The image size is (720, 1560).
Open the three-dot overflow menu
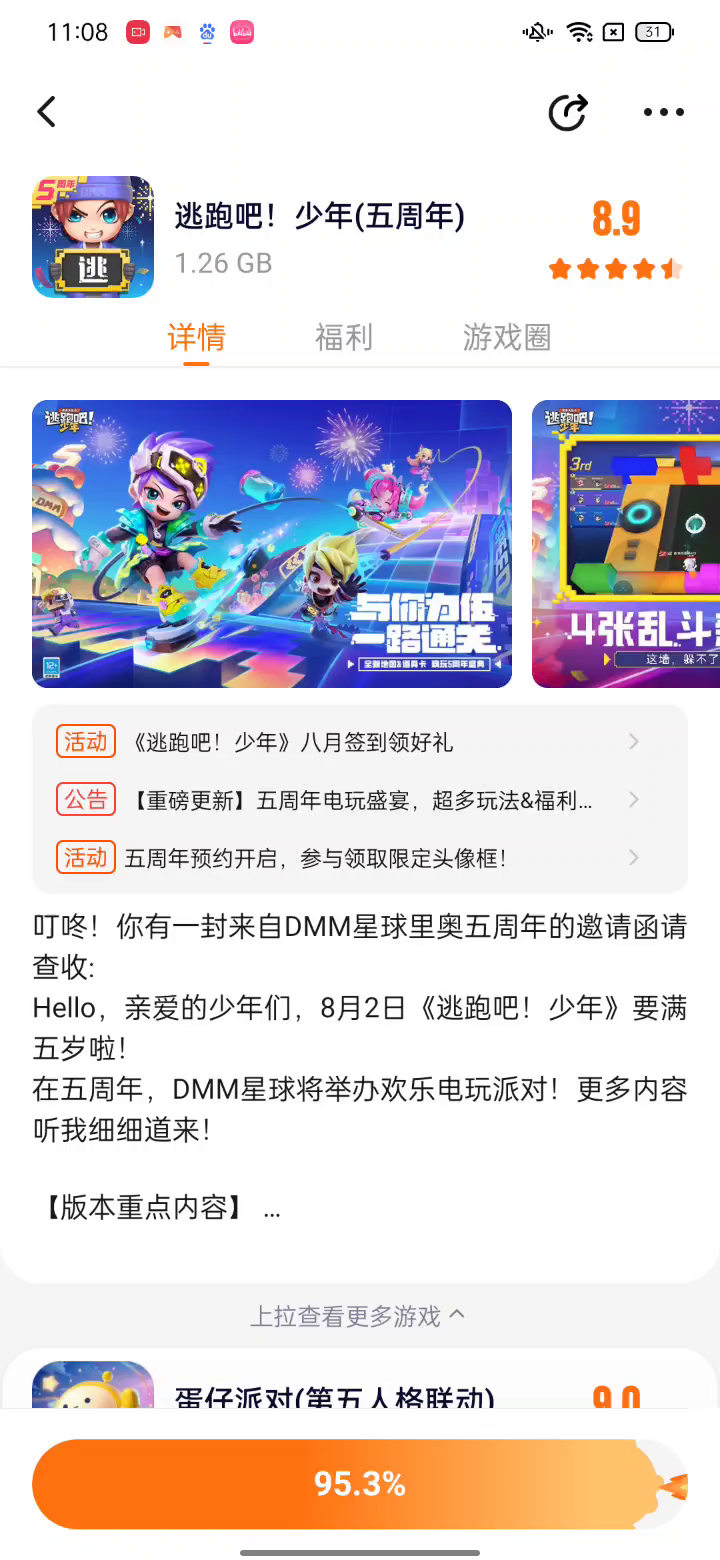(x=663, y=112)
